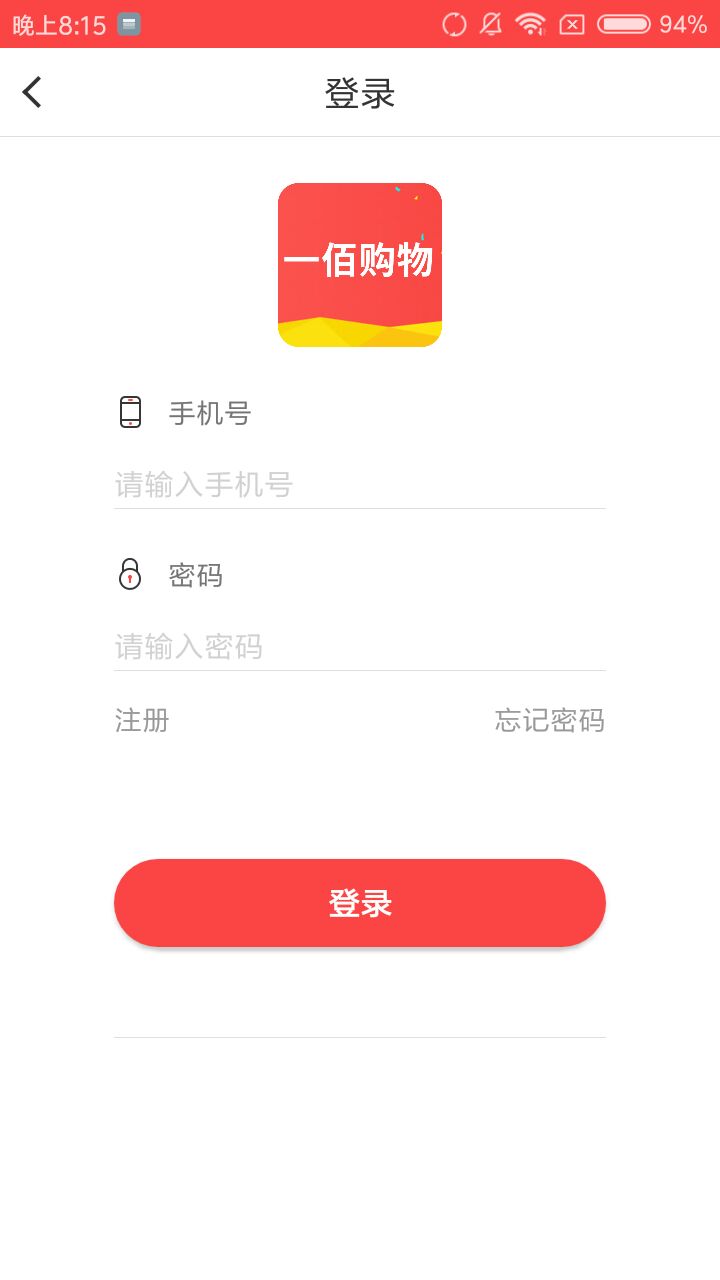Open the 注册 registration link
The width and height of the screenshot is (720, 1280).
tap(140, 720)
